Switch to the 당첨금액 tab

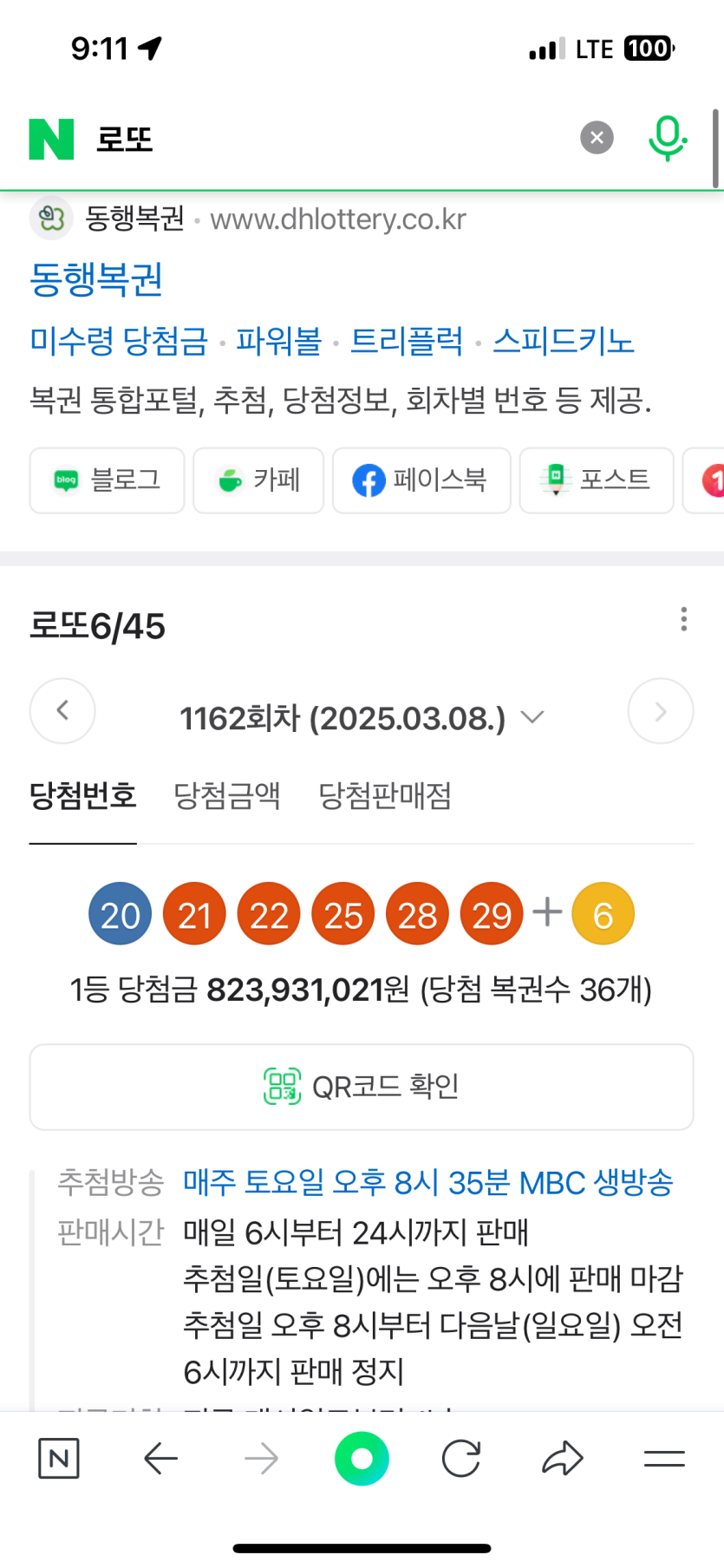pyautogui.click(x=227, y=796)
